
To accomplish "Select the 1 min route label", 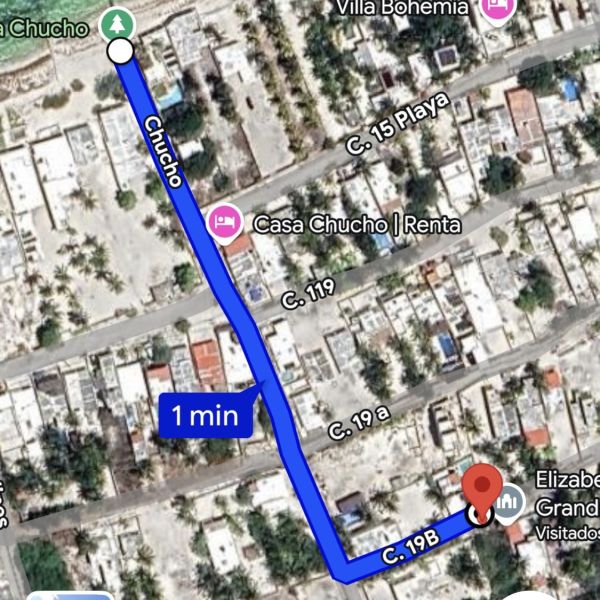I will pyautogui.click(x=205, y=415).
